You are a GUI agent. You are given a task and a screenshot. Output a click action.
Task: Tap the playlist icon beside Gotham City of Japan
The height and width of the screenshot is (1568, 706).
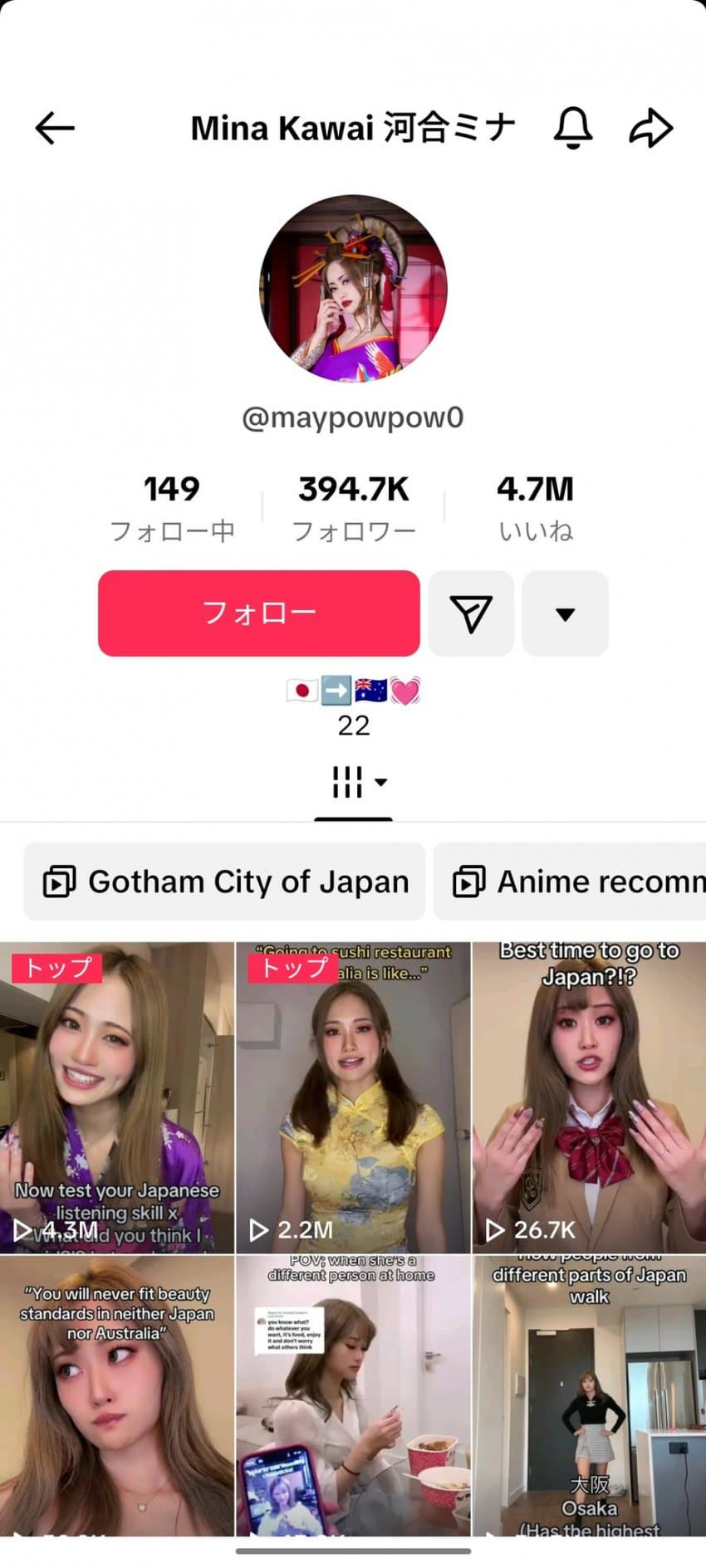(57, 882)
